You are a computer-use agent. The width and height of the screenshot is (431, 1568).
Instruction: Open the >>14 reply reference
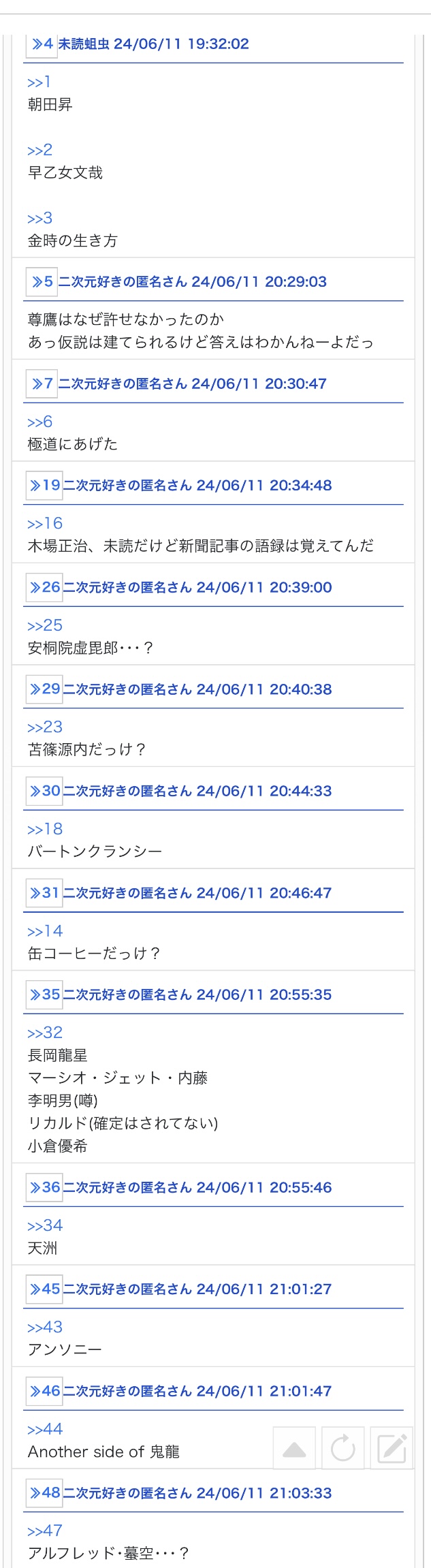(x=45, y=932)
